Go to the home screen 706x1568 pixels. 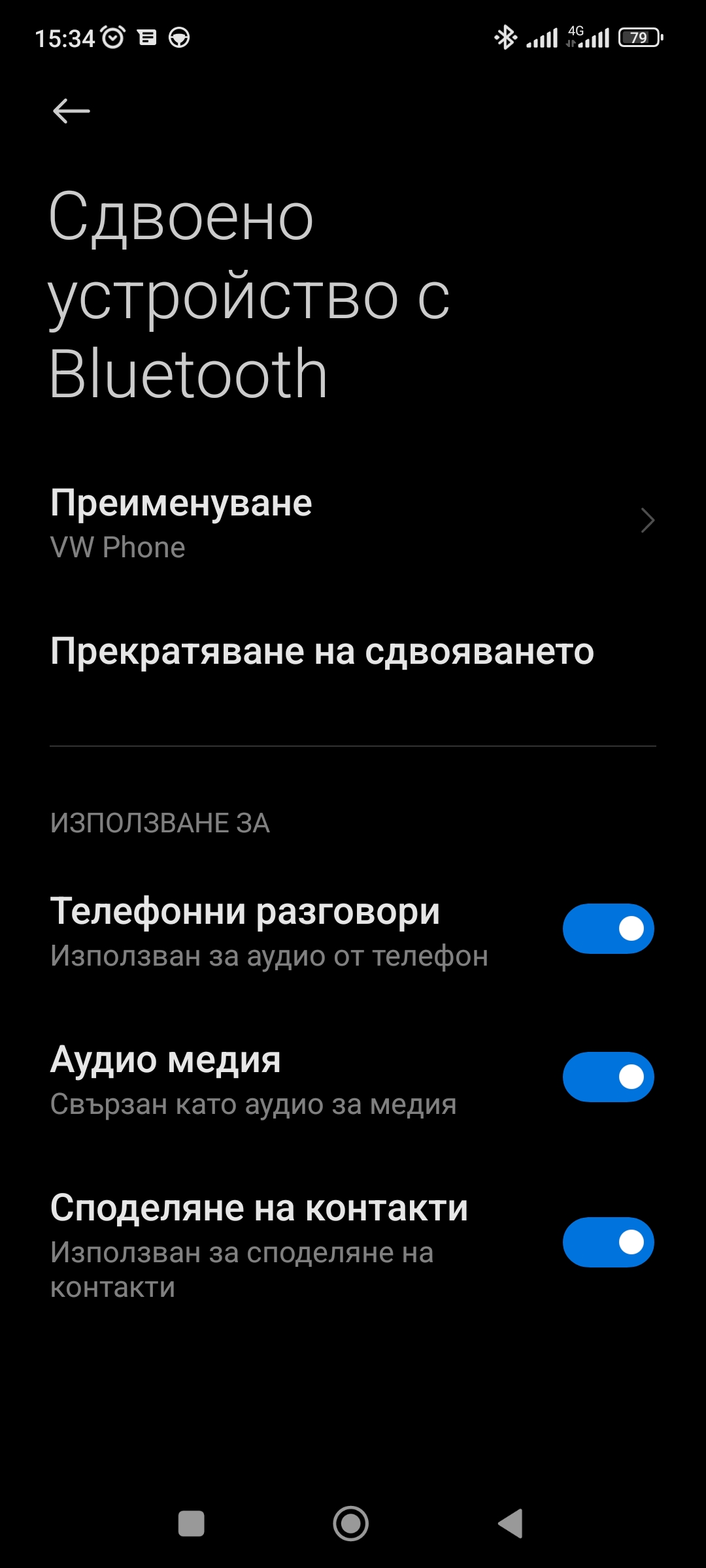coord(351,1524)
